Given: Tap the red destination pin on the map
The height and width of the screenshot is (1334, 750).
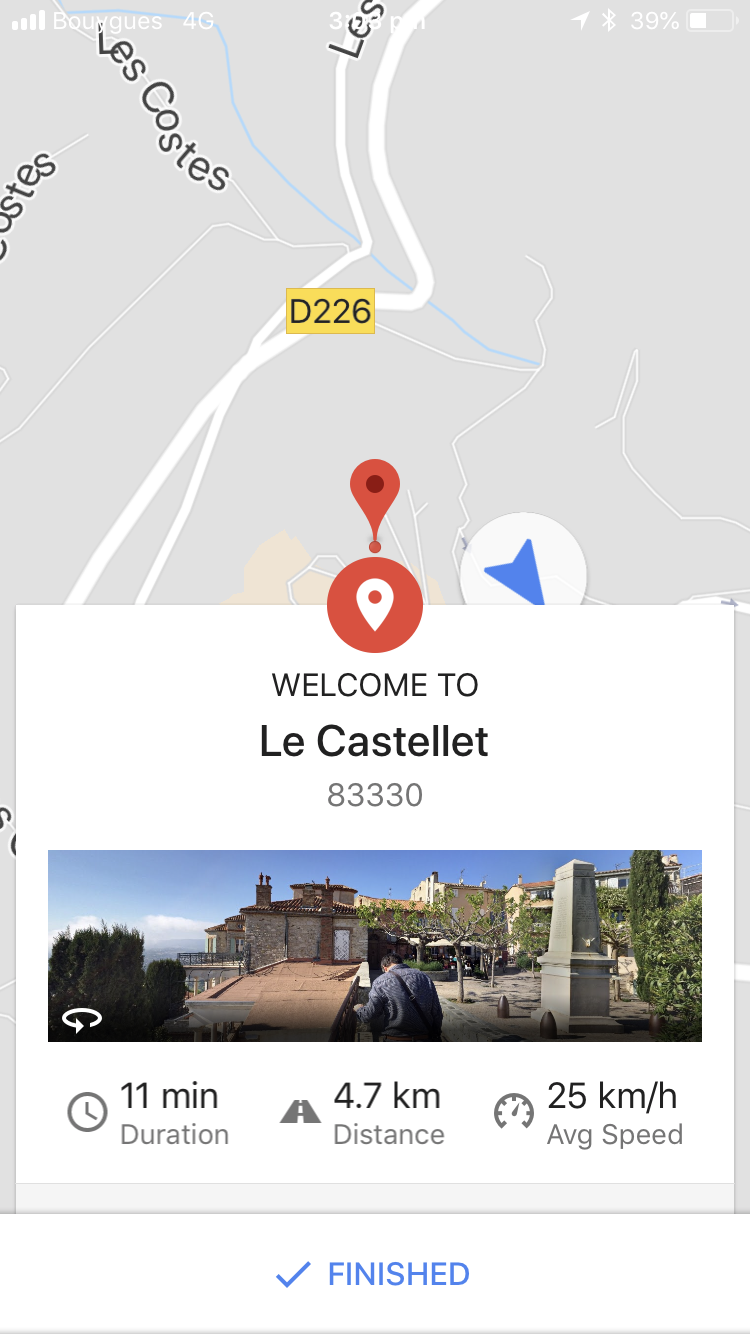Looking at the screenshot, I should click(375, 492).
